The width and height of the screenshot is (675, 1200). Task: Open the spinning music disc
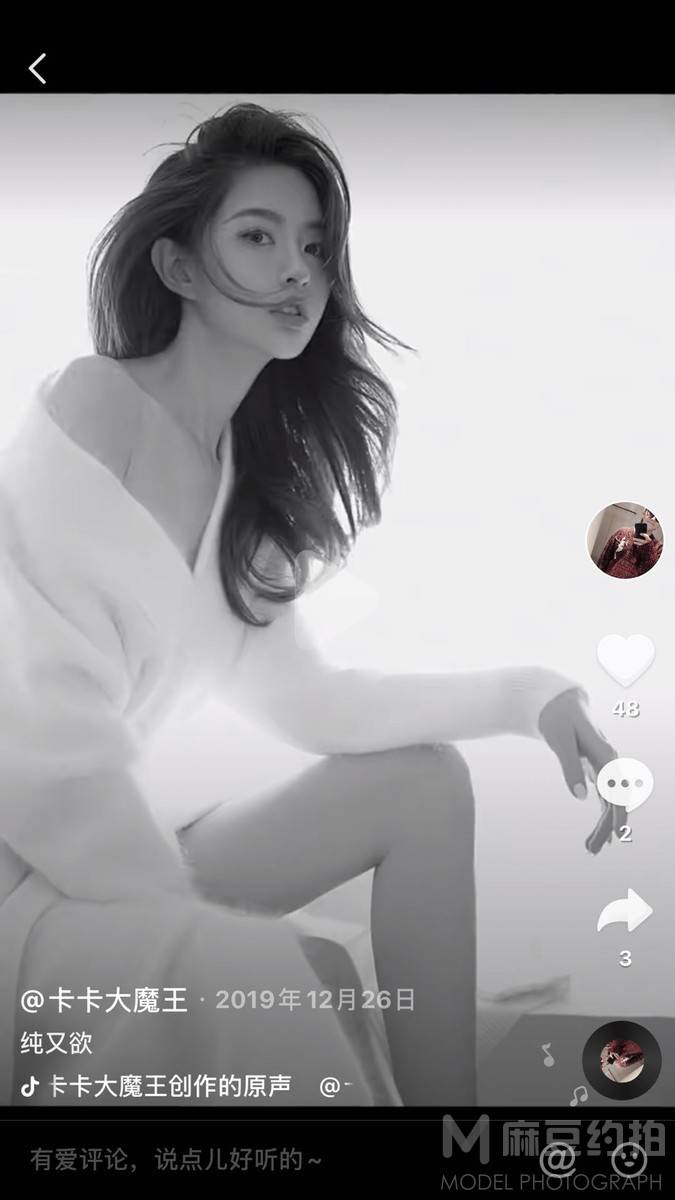tap(621, 1060)
